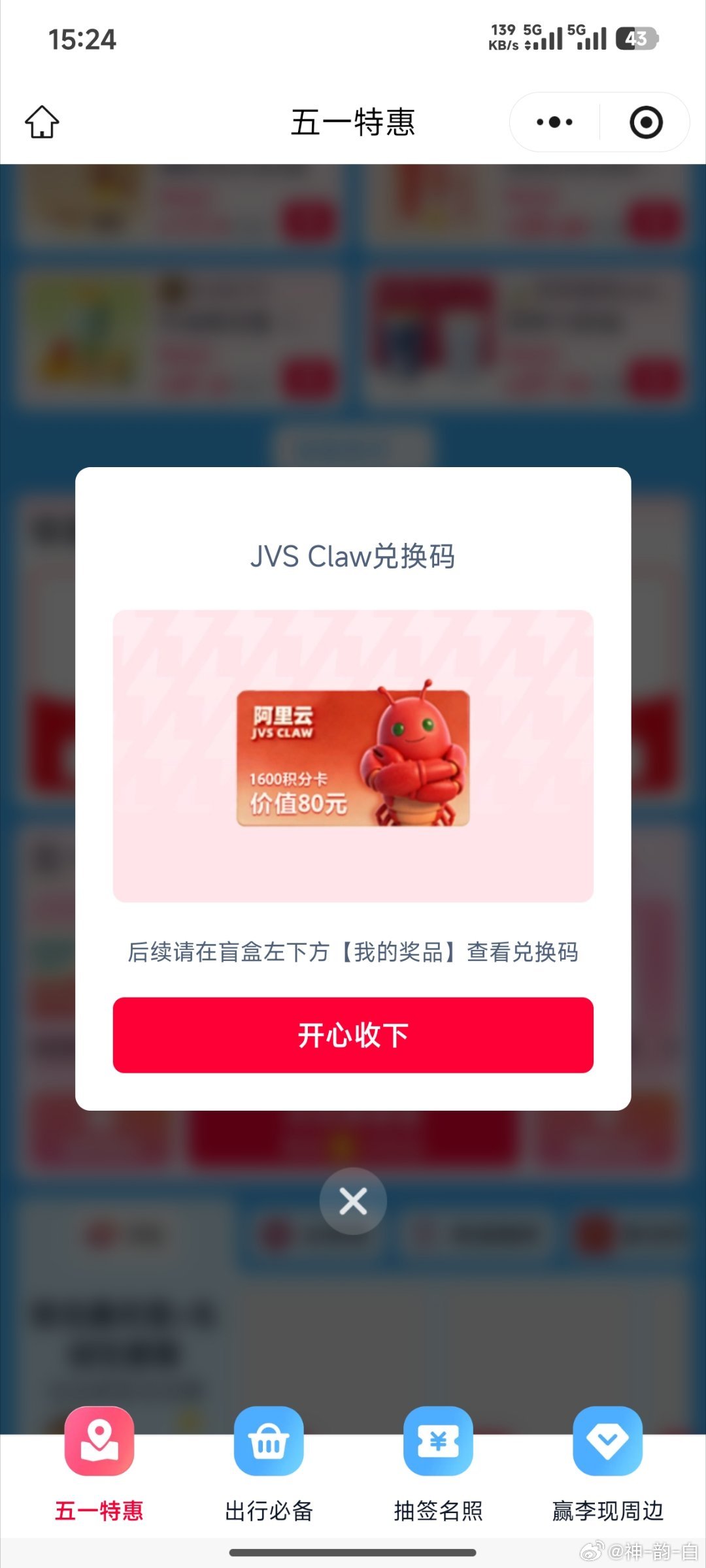
Task: Tap the circle icon to exit the mini program
Action: coord(646,122)
